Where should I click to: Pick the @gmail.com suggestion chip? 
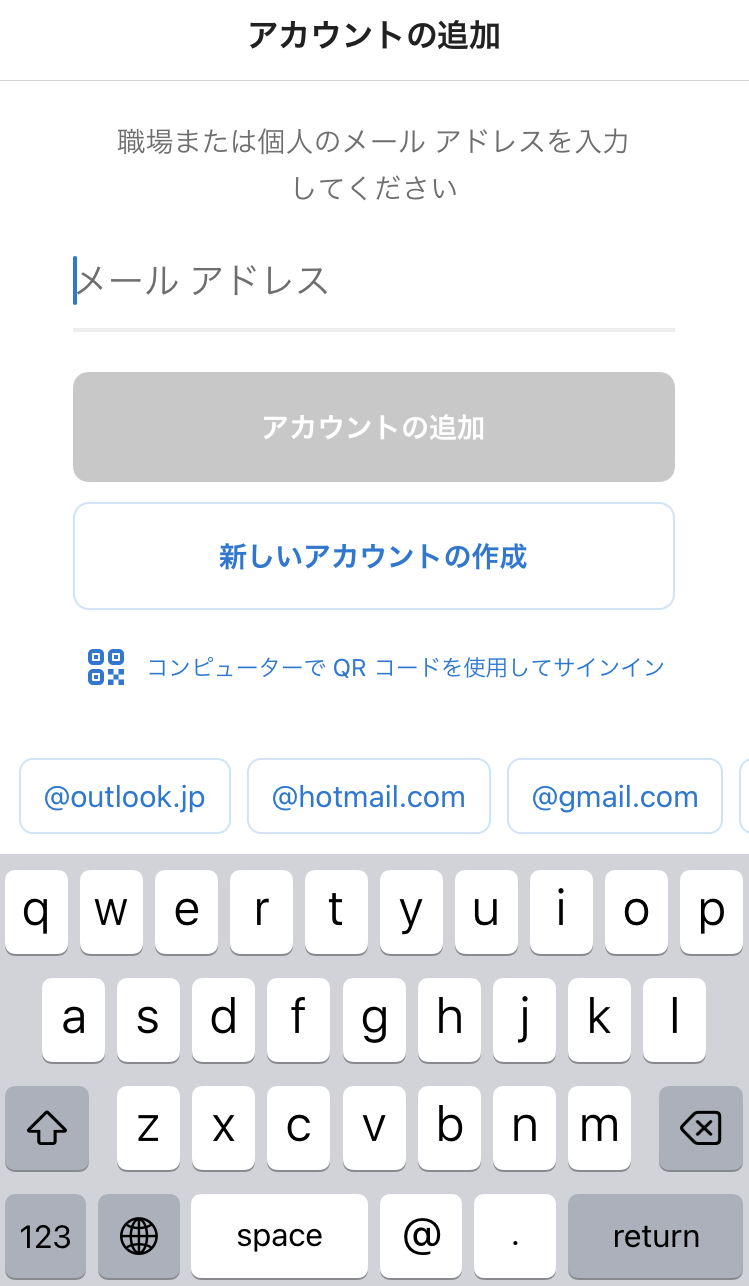(x=615, y=797)
